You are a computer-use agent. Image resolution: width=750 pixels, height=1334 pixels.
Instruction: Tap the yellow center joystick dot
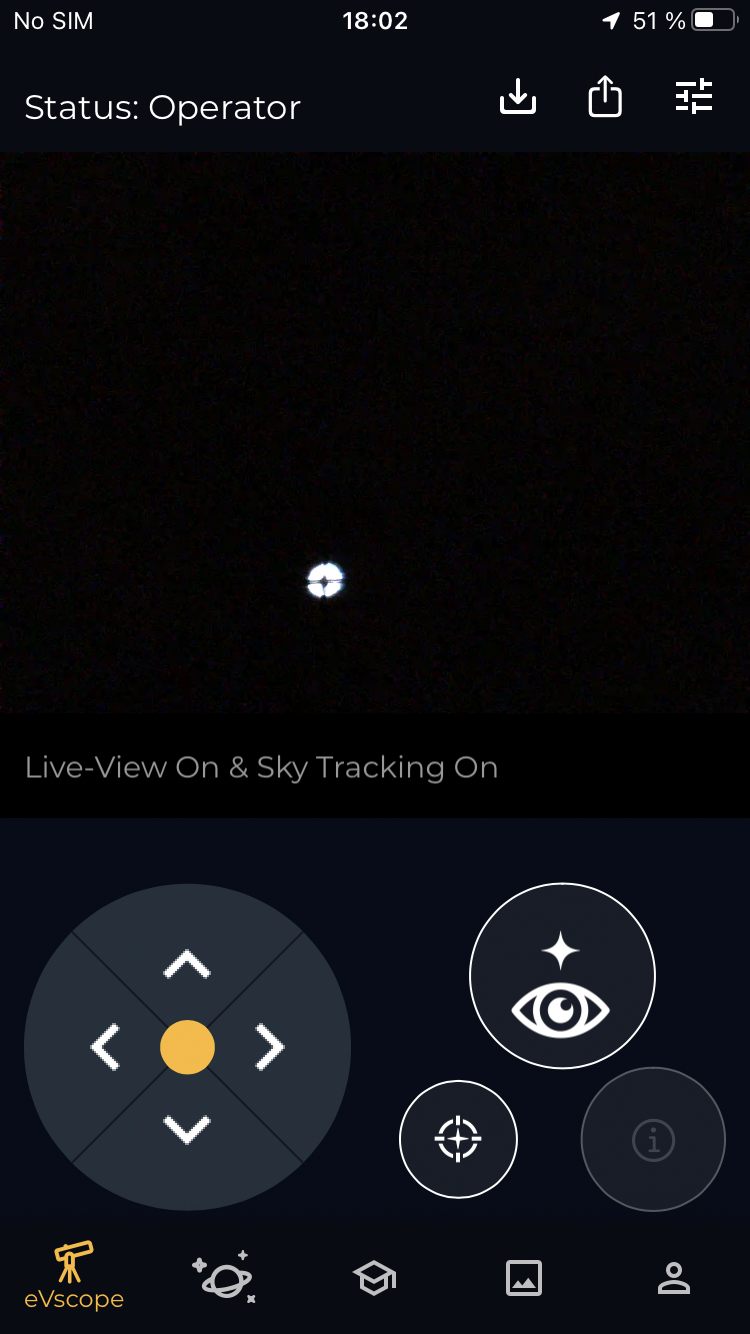[187, 1047]
